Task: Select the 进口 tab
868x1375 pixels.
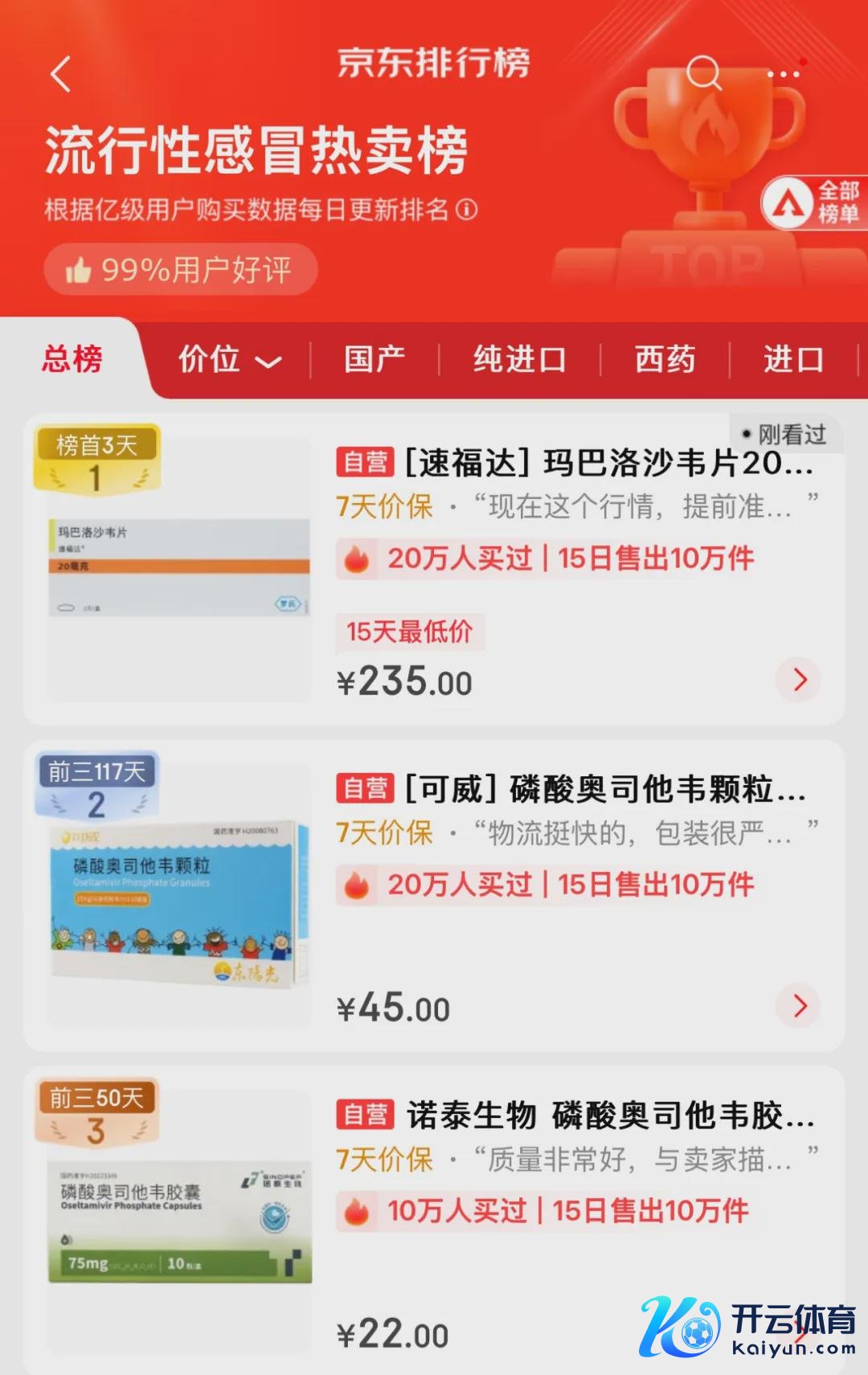Action: pyautogui.click(x=793, y=359)
